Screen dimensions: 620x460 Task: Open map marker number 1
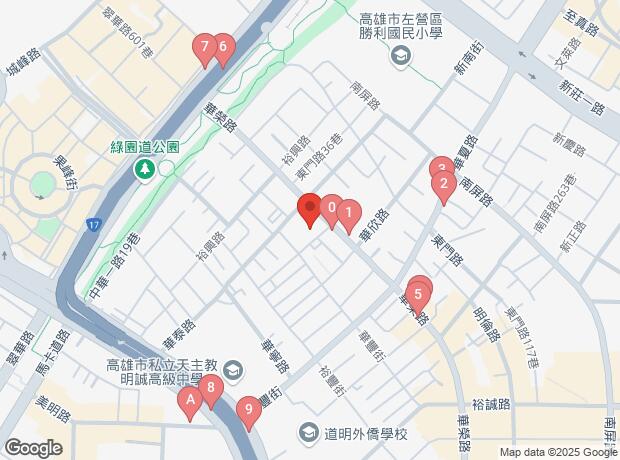point(348,213)
